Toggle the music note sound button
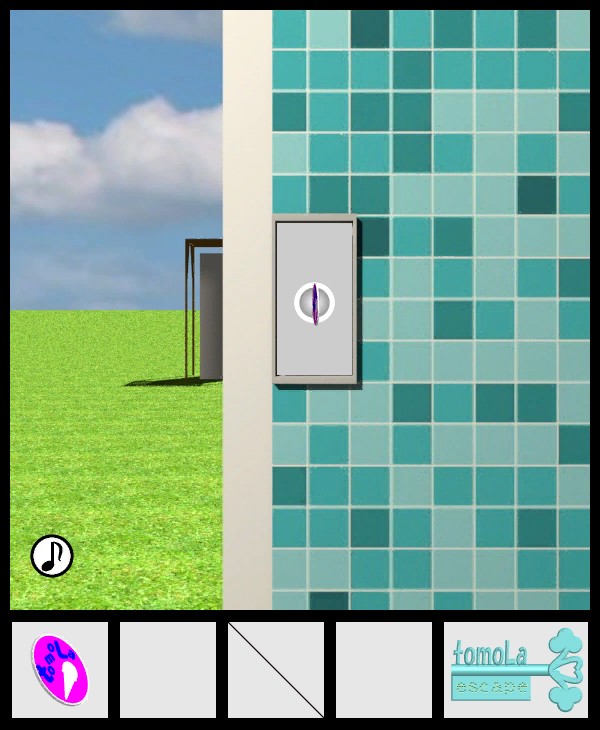 pyautogui.click(x=52, y=556)
